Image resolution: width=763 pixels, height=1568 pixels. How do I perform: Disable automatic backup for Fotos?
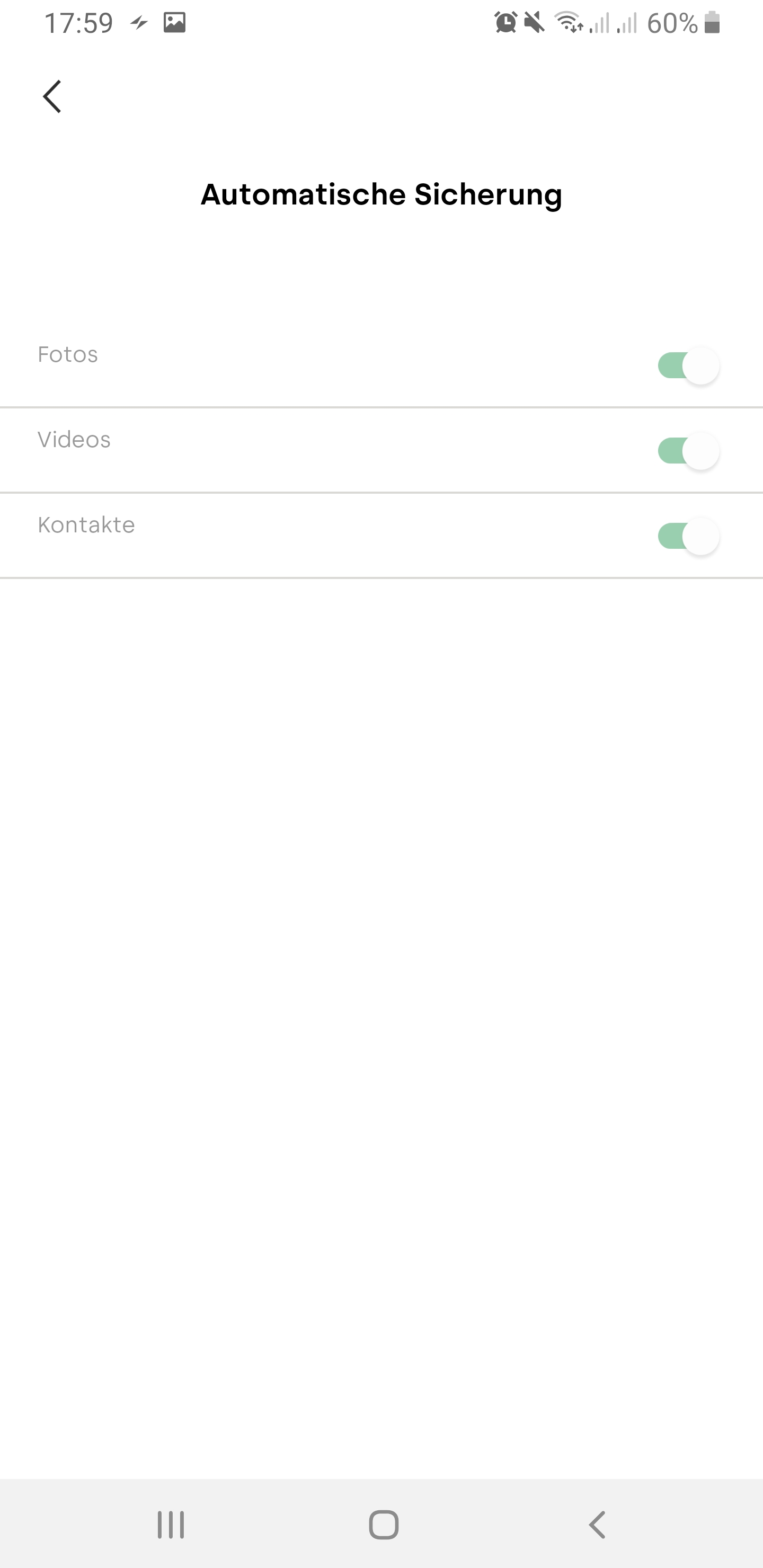(688, 366)
